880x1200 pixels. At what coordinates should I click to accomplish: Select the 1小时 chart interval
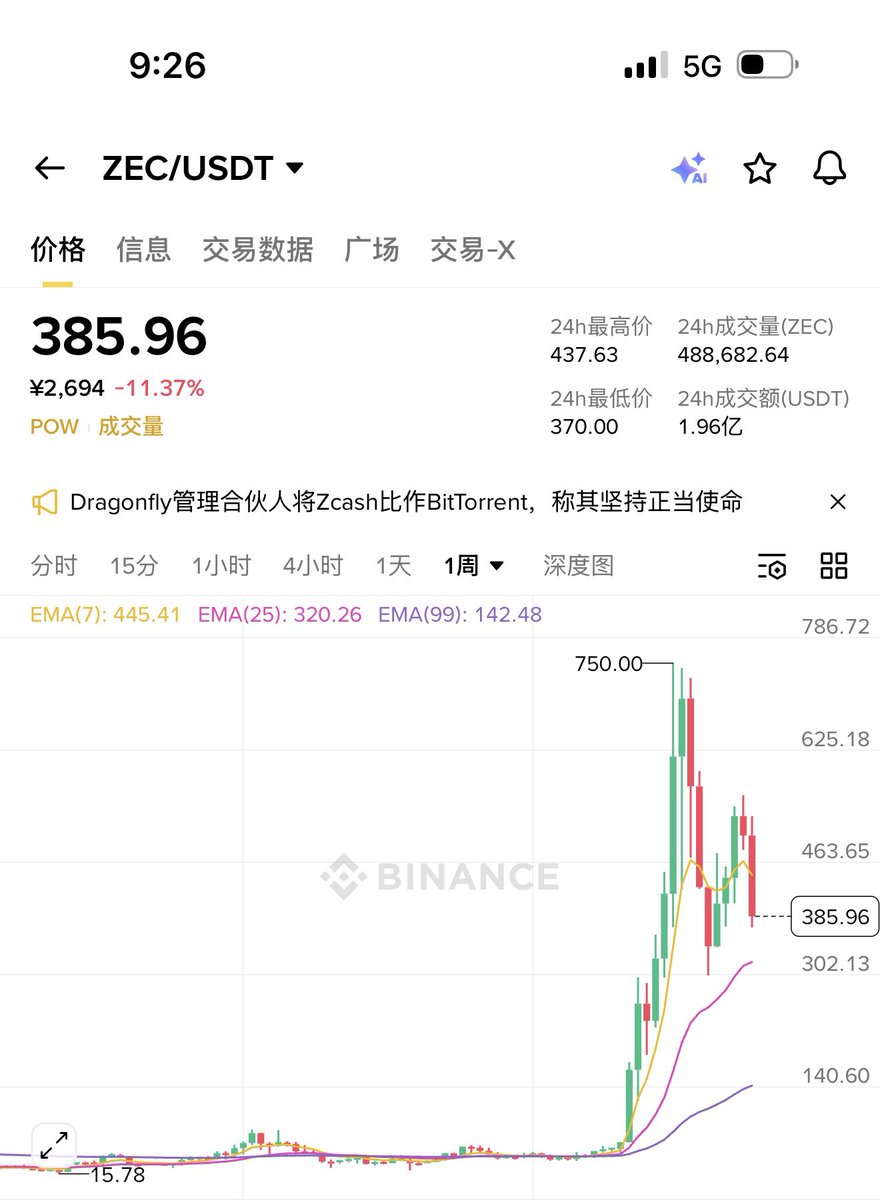tap(221, 566)
